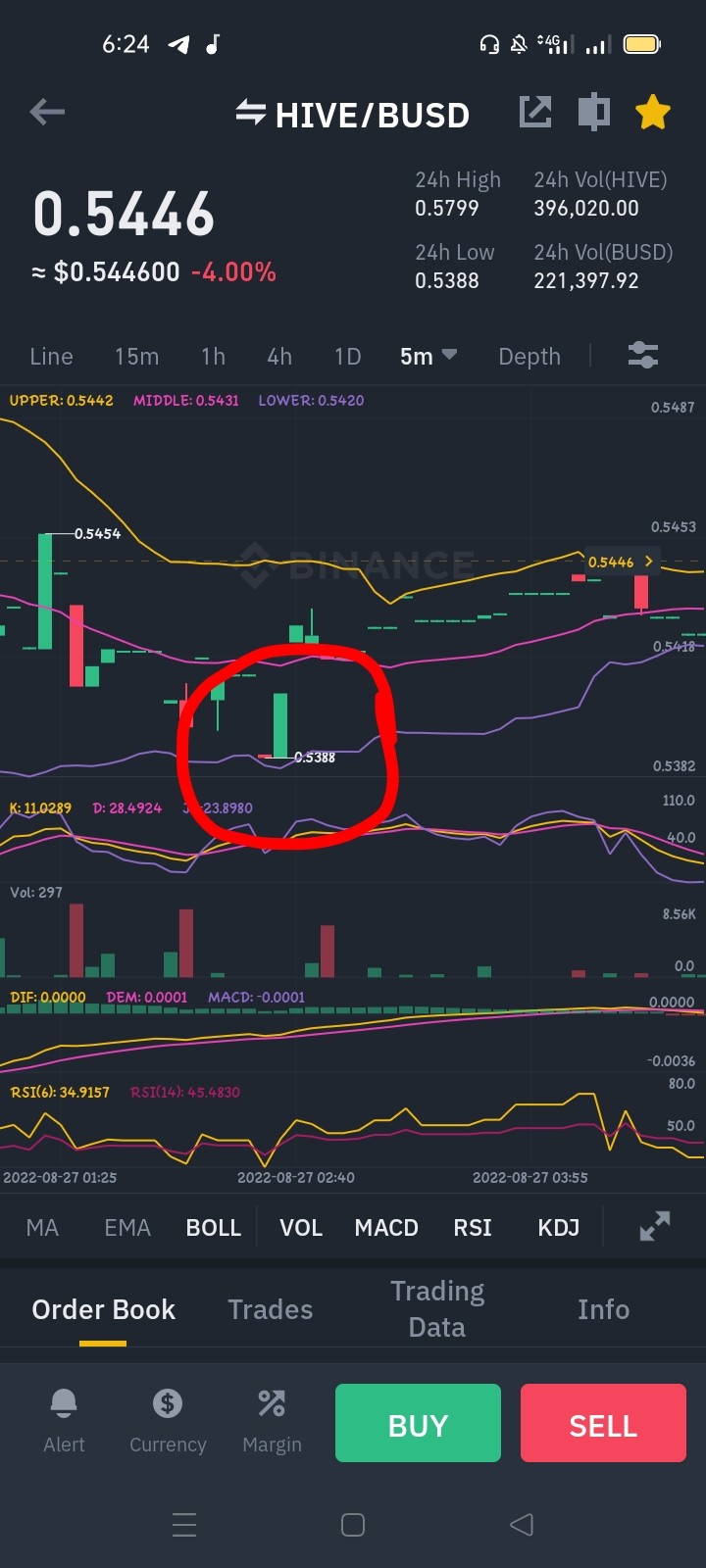Image resolution: width=706 pixels, height=1568 pixels.
Task: Switch to the 1h interval
Action: tap(213, 357)
